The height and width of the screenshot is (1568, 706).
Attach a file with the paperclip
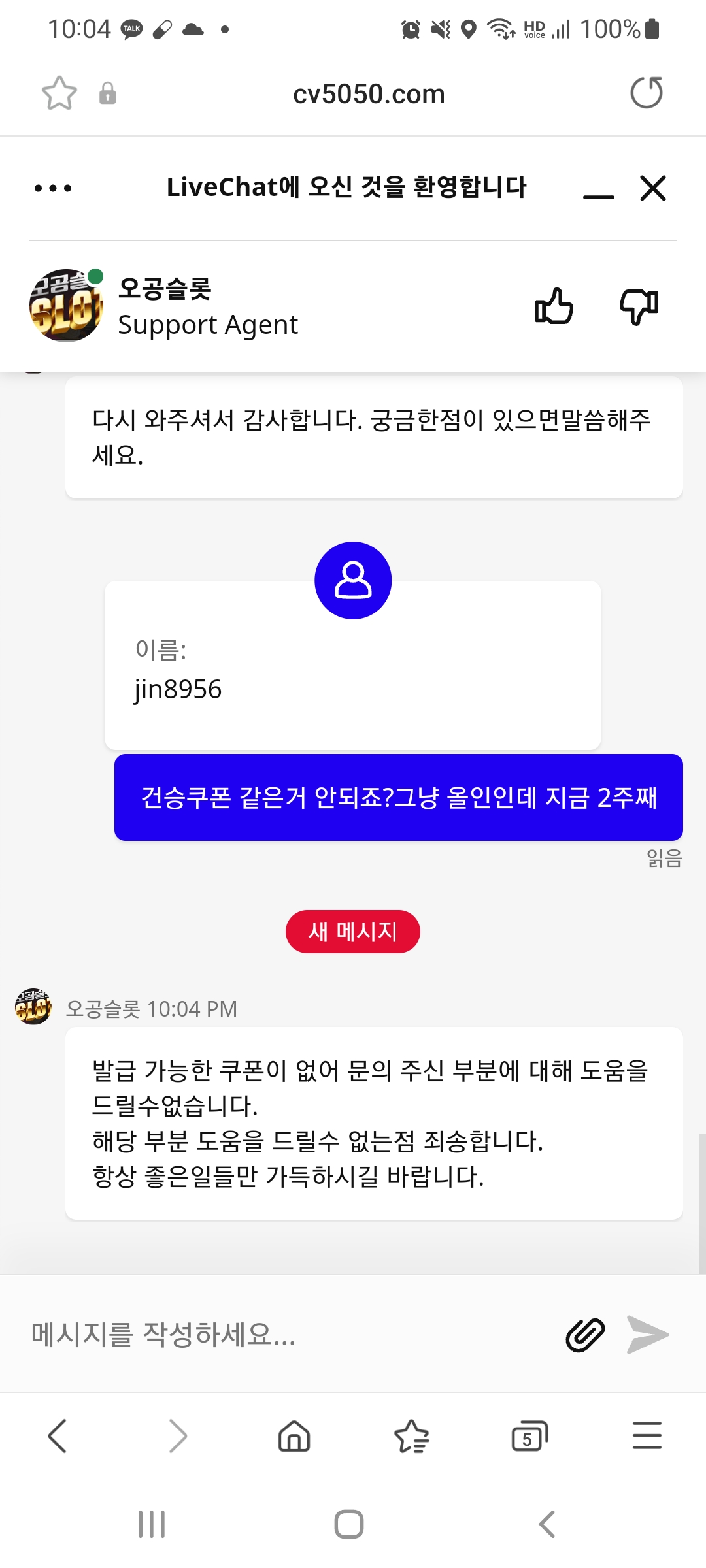pos(585,1334)
